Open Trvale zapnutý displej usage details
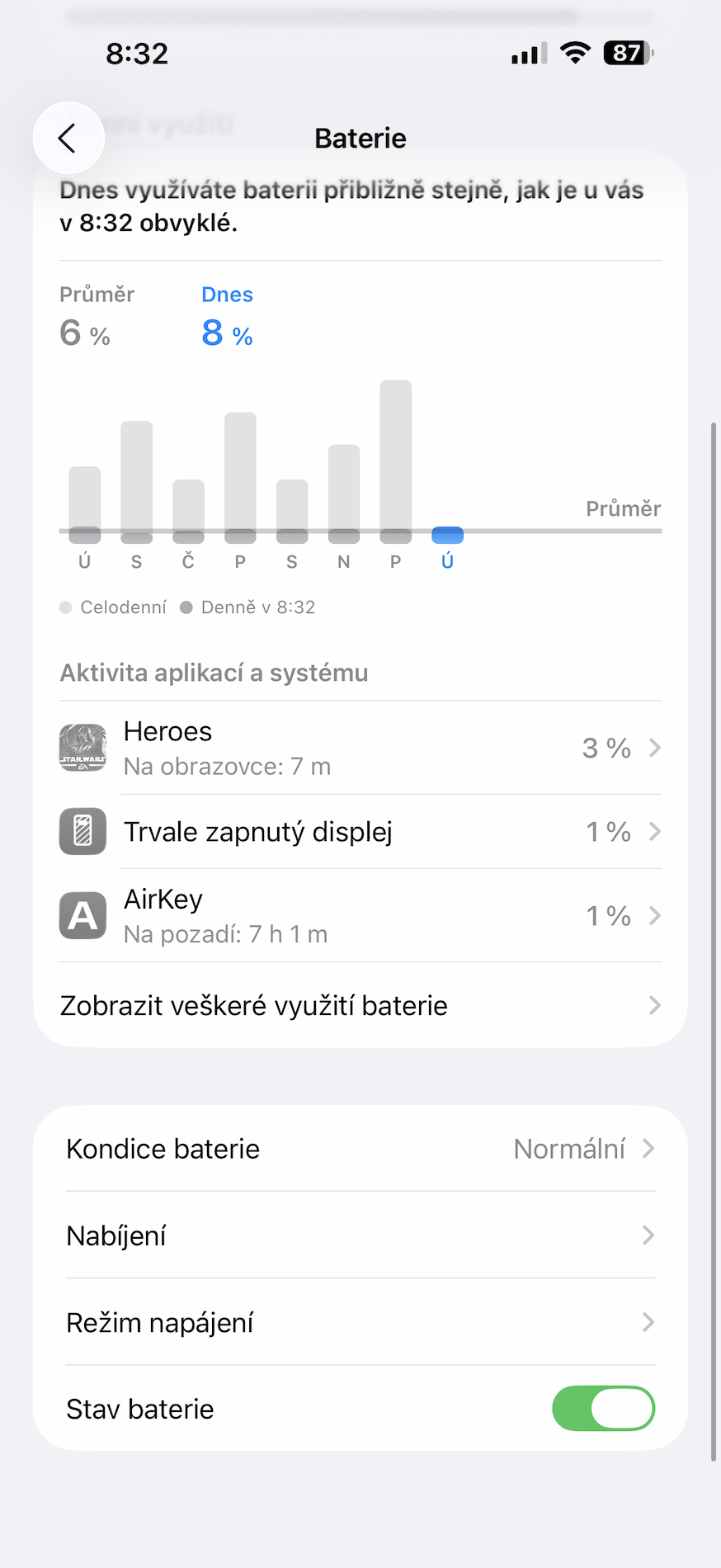 [360, 832]
